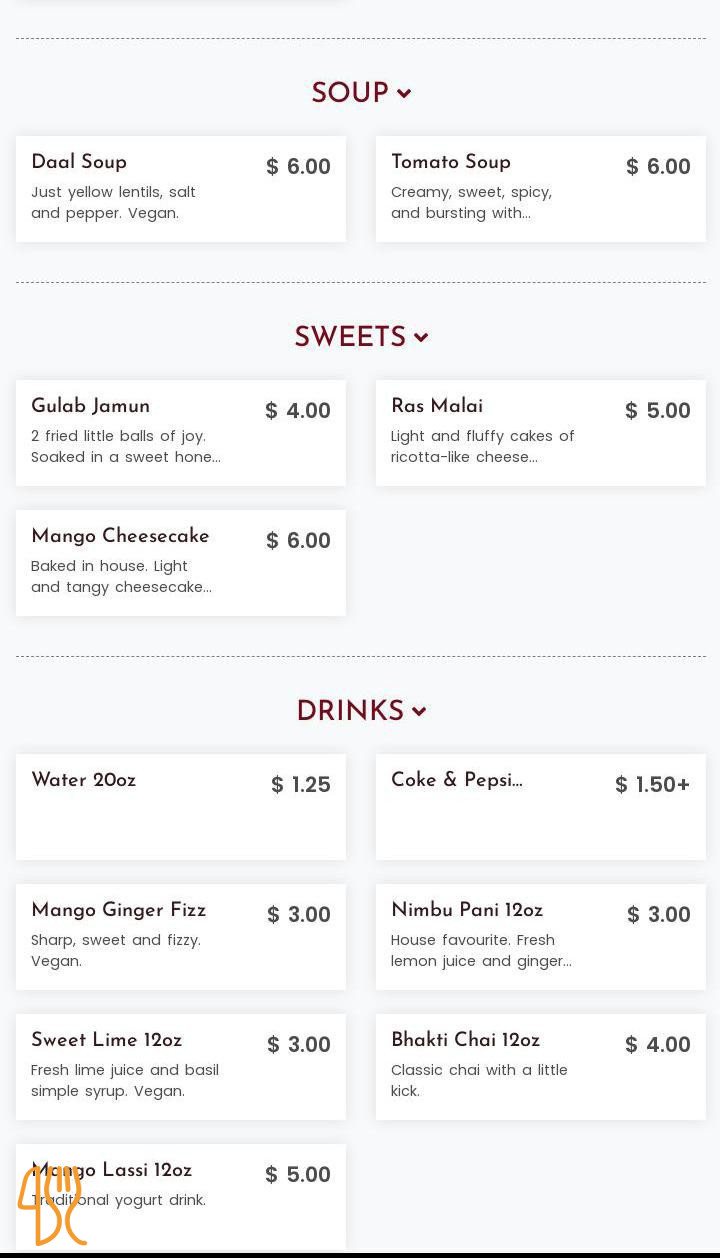Open the Tomato Soup item

[541, 189]
